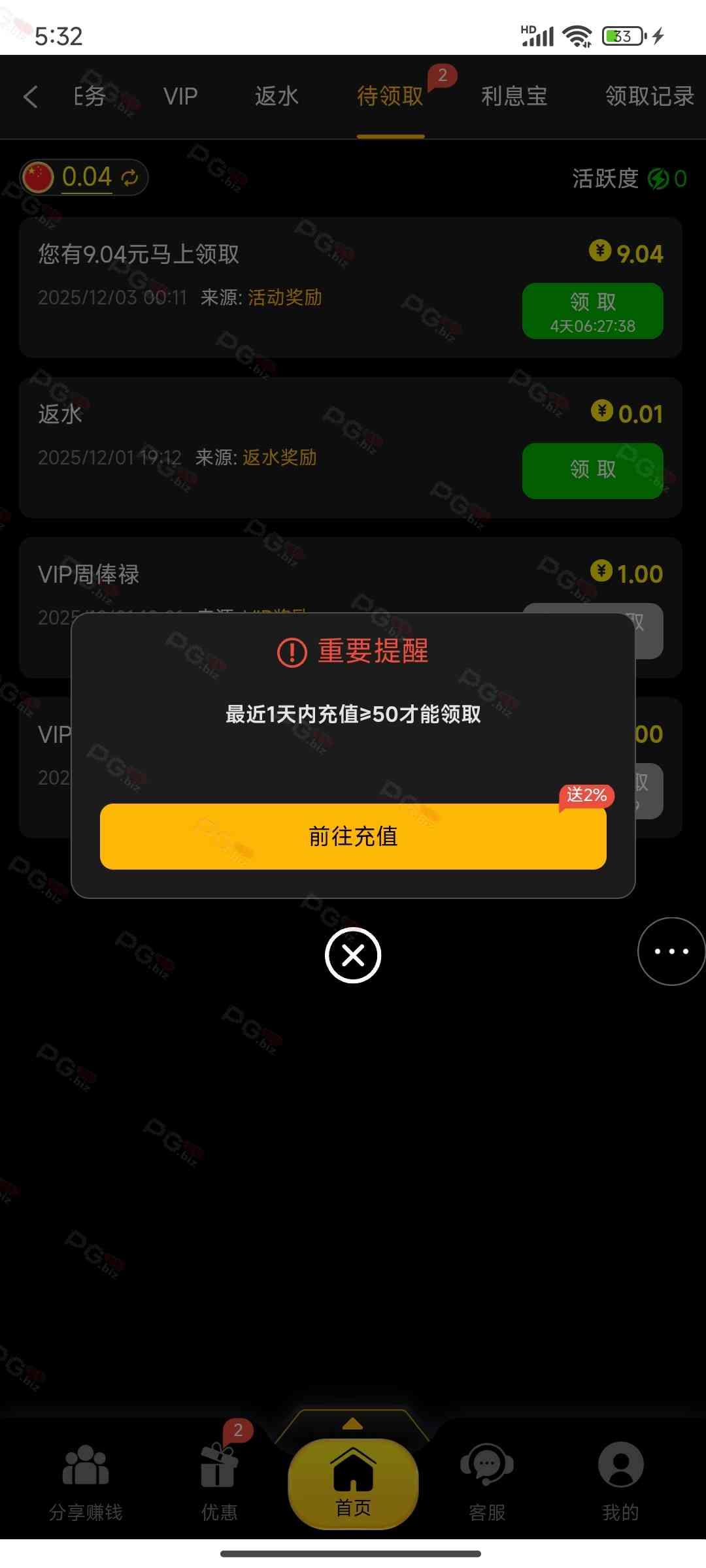Image resolution: width=706 pixels, height=1568 pixels.
Task: Tap the 前往充值 recharge button
Action: click(x=353, y=836)
